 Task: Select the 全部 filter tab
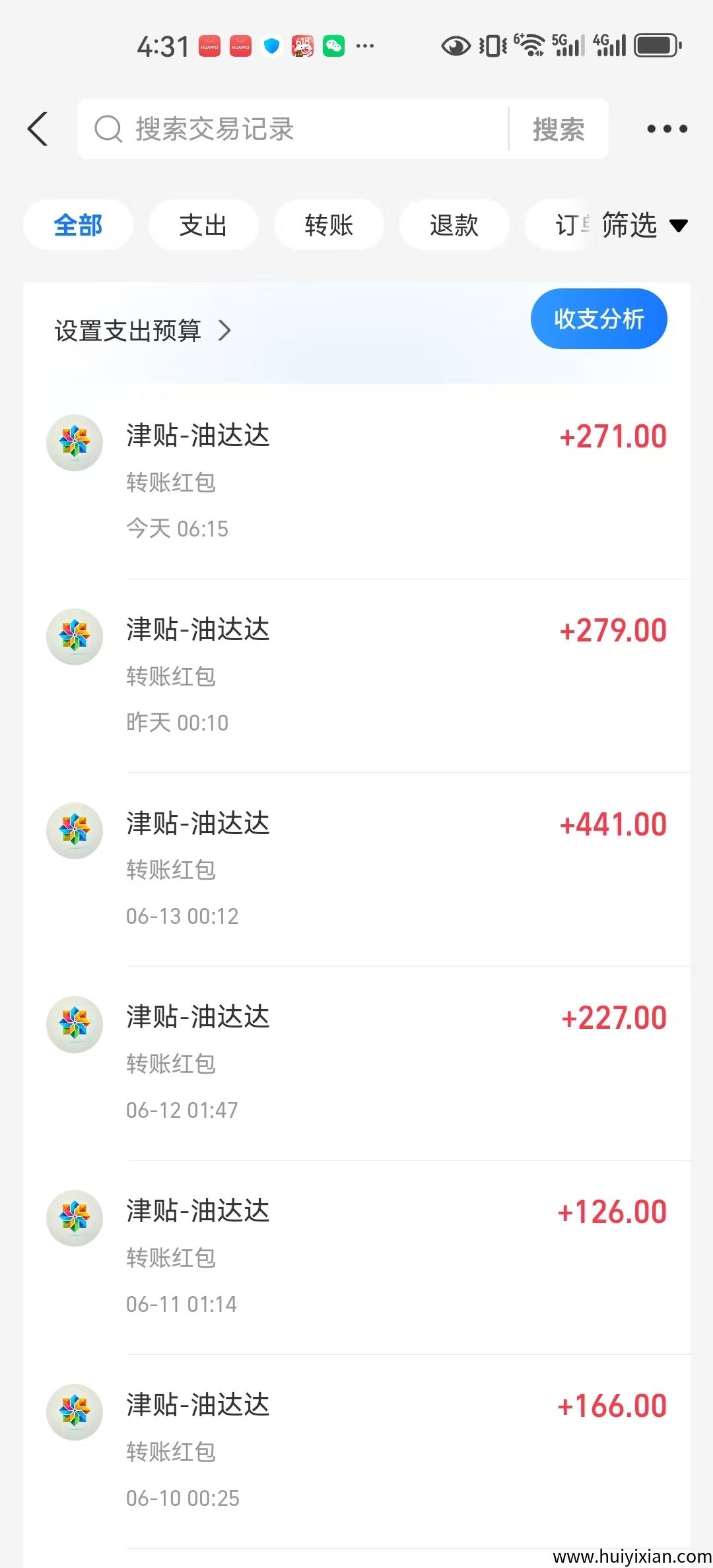point(78,225)
